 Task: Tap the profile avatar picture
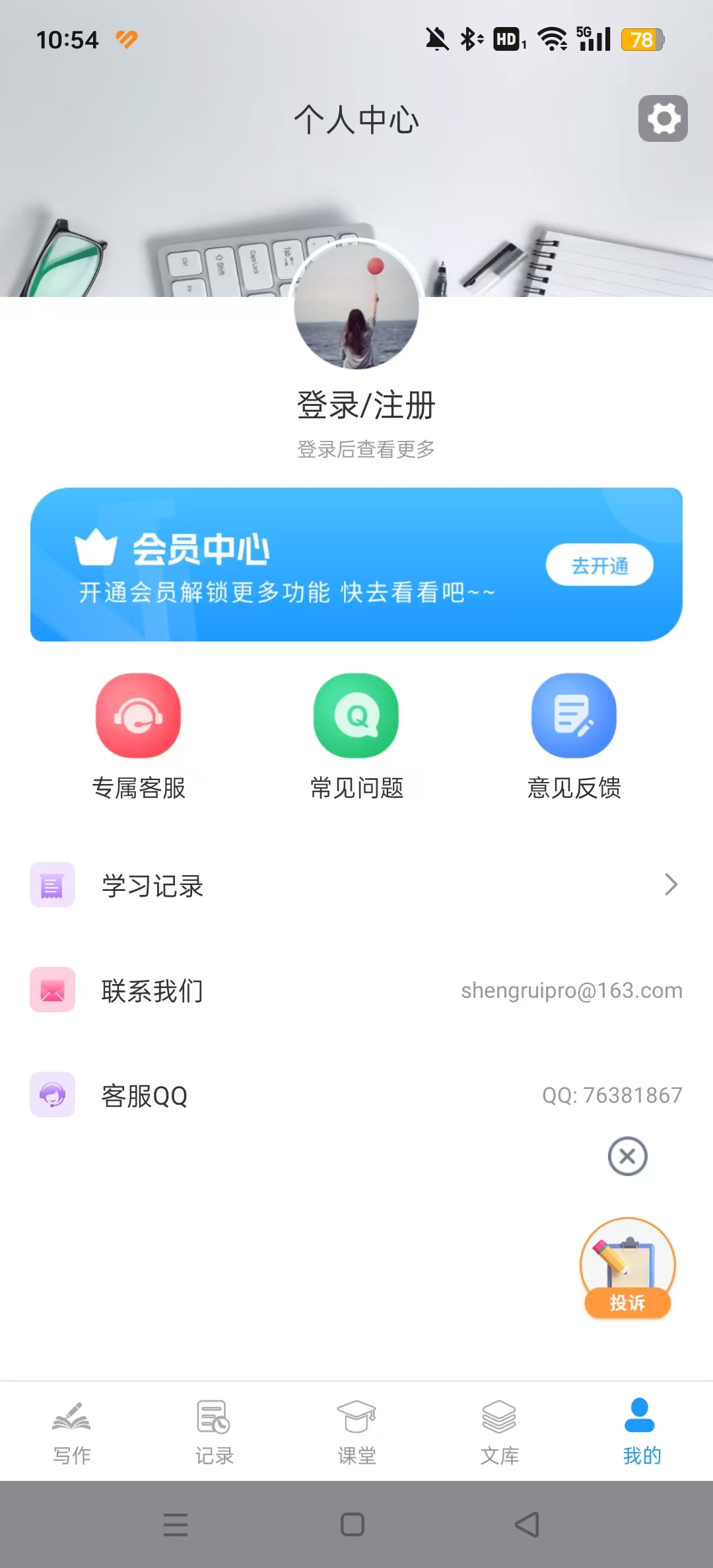click(x=356, y=305)
